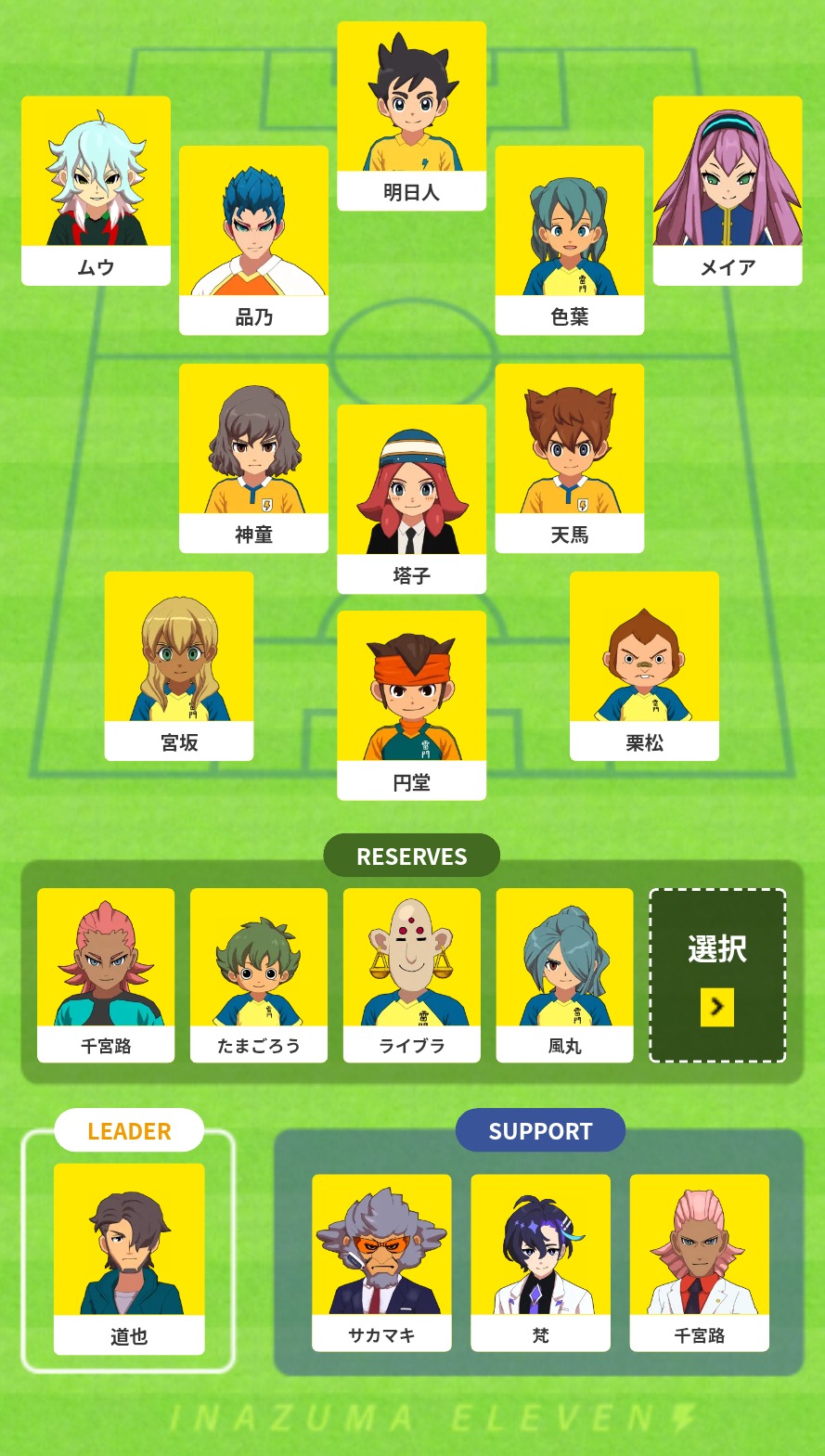Choose the 栗松 player card

click(644, 666)
